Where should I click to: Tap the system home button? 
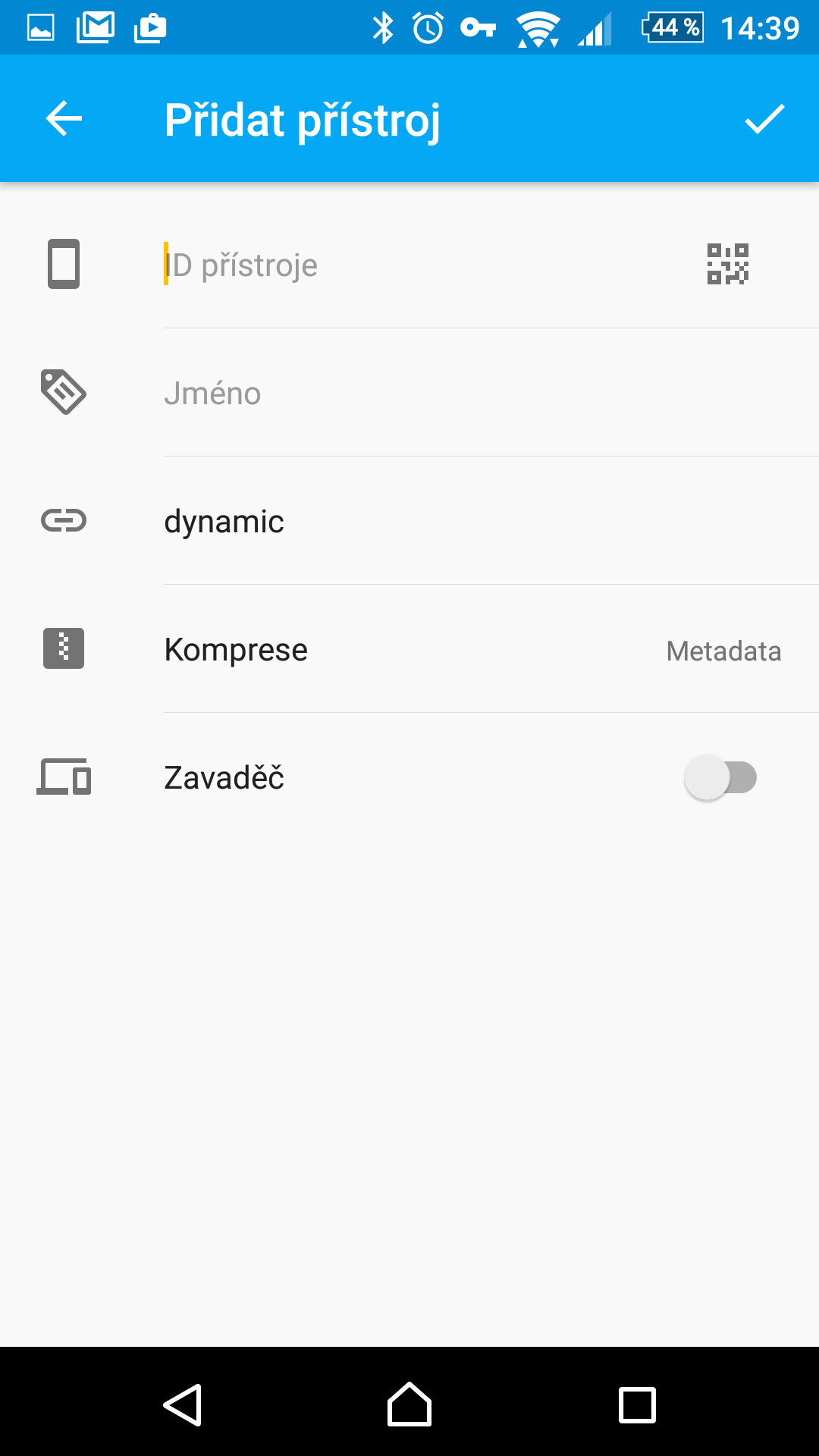click(x=409, y=1404)
